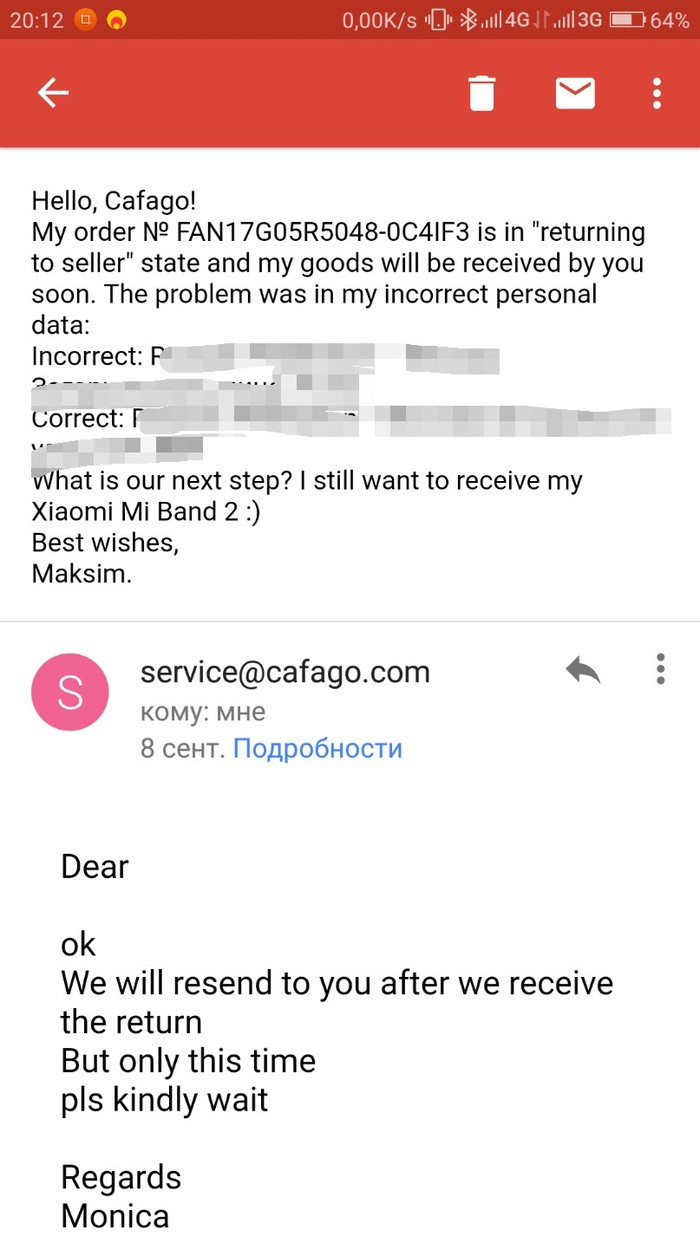Delete this email conversation

(481, 93)
